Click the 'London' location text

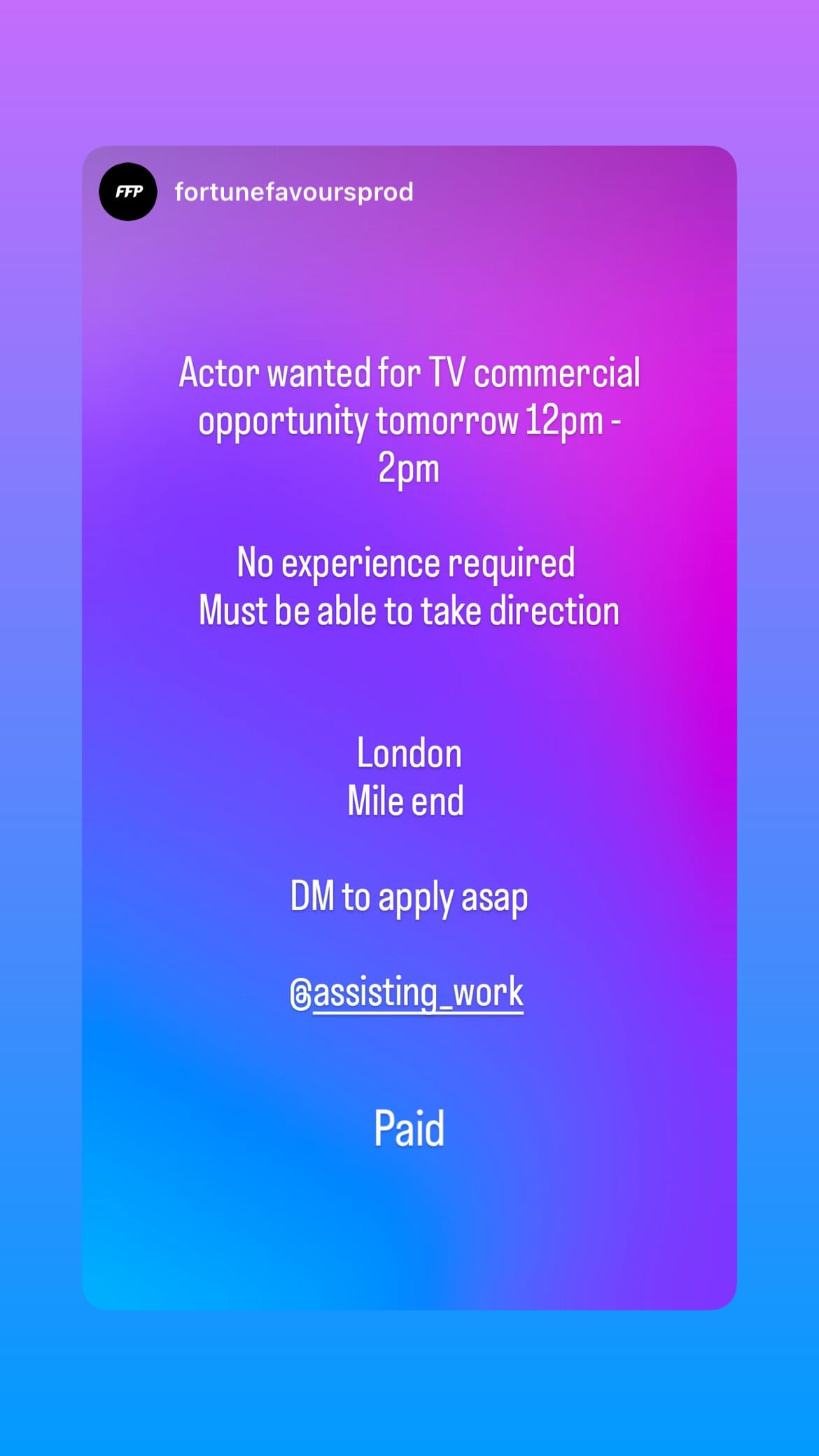(409, 753)
